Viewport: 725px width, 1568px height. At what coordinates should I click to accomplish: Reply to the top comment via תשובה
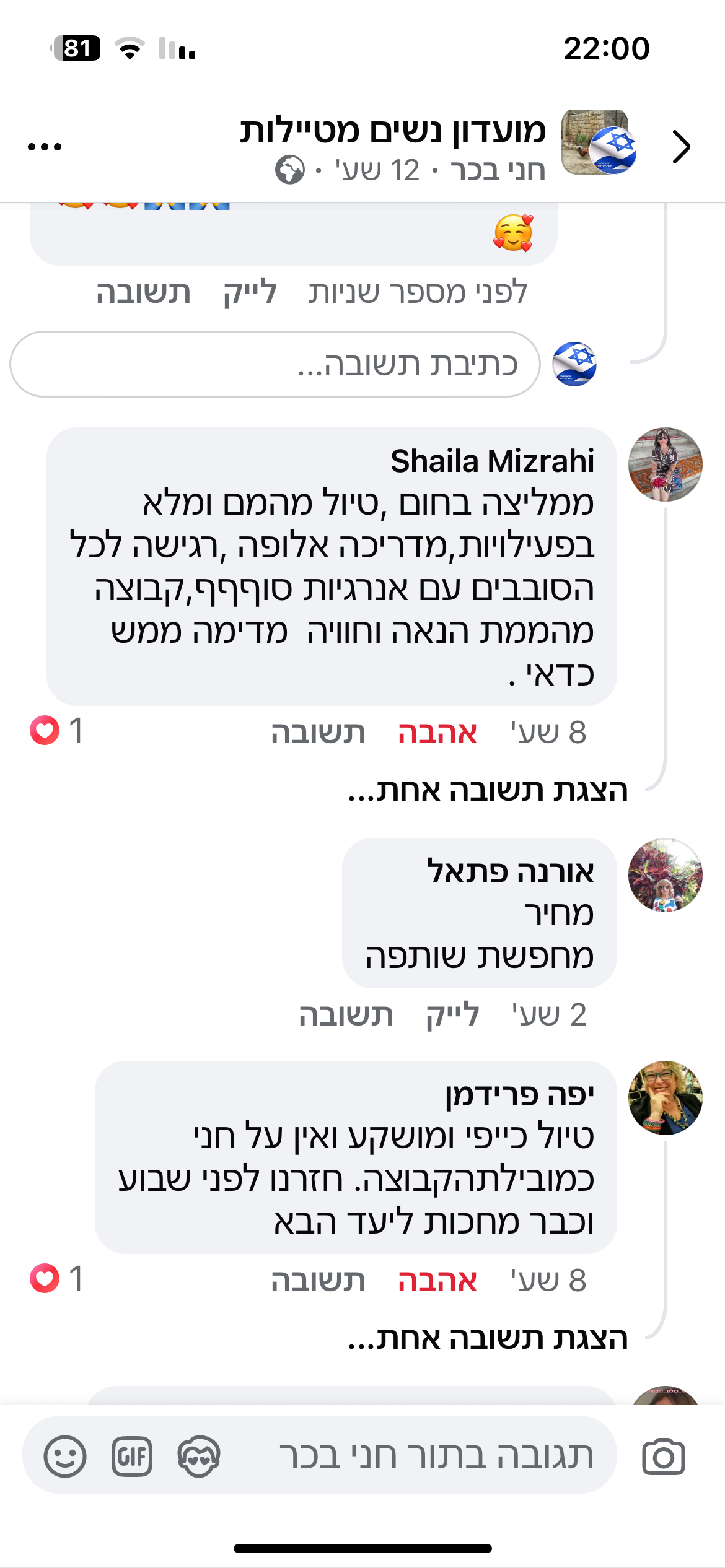tap(143, 292)
